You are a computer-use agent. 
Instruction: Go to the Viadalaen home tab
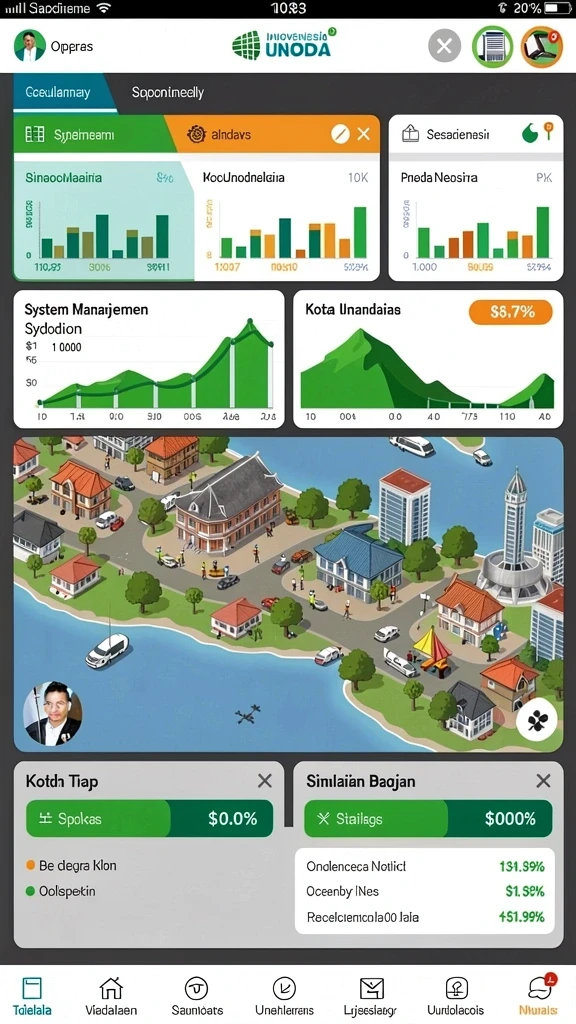click(x=111, y=996)
